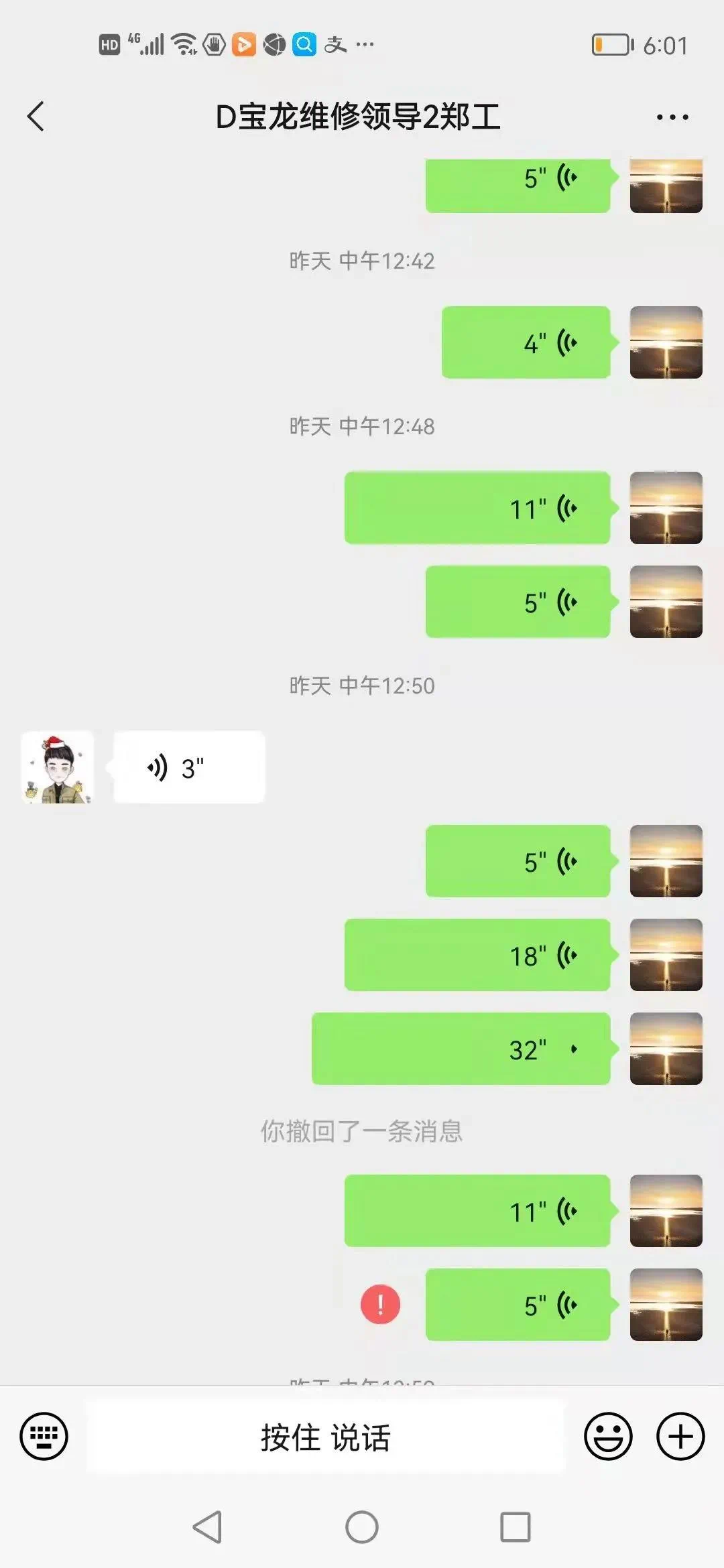Tap the hold-to-talk button
This screenshot has width=724, height=1568.
coord(326,1437)
